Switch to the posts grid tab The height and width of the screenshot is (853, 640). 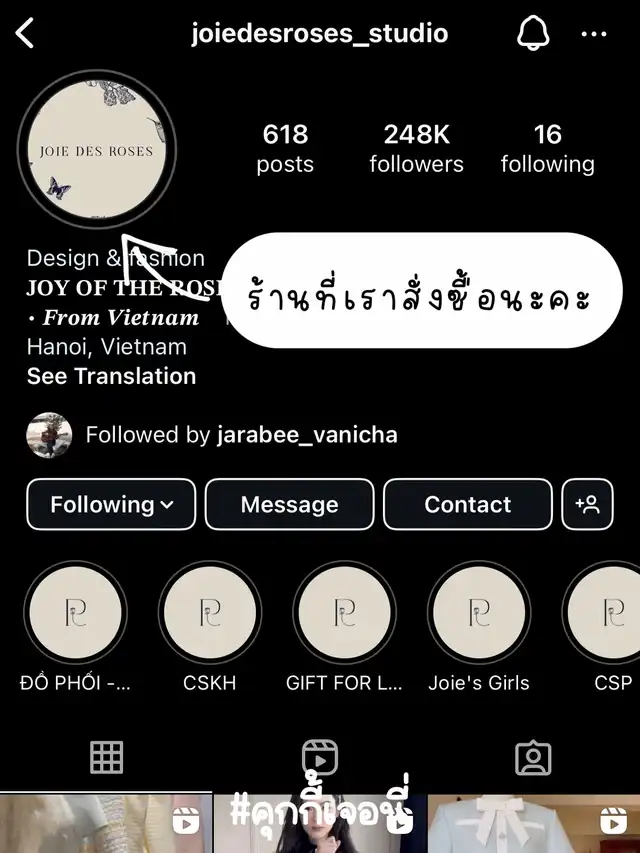(107, 758)
